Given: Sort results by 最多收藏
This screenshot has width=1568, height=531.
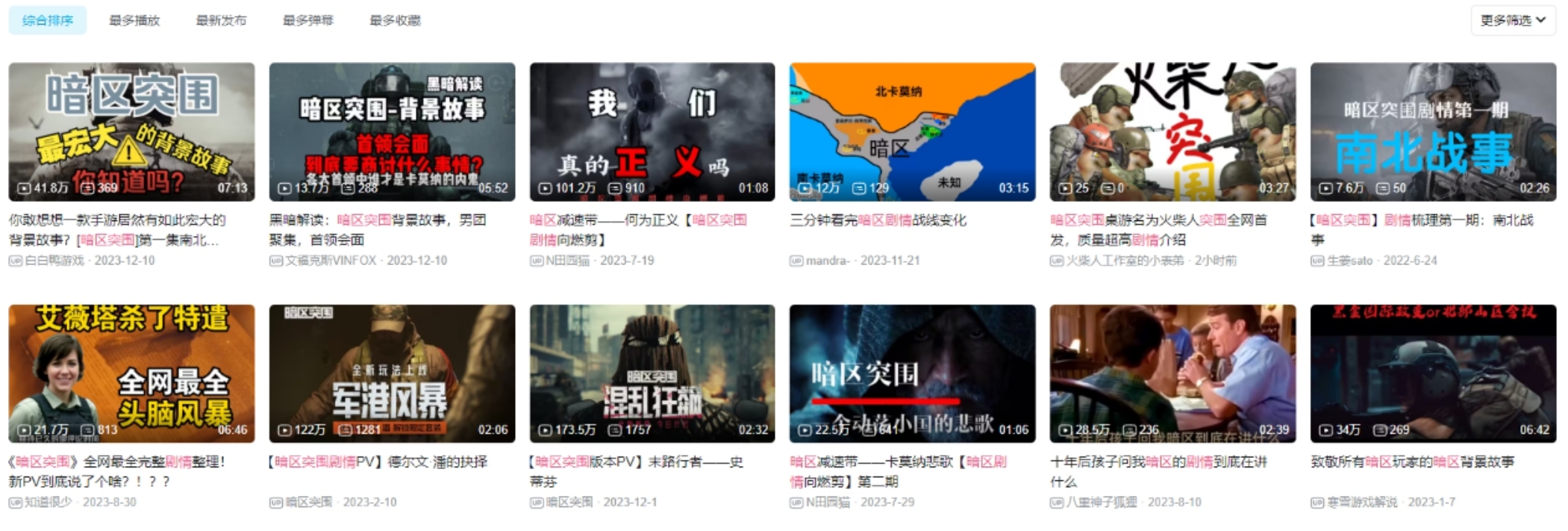Looking at the screenshot, I should click(395, 20).
